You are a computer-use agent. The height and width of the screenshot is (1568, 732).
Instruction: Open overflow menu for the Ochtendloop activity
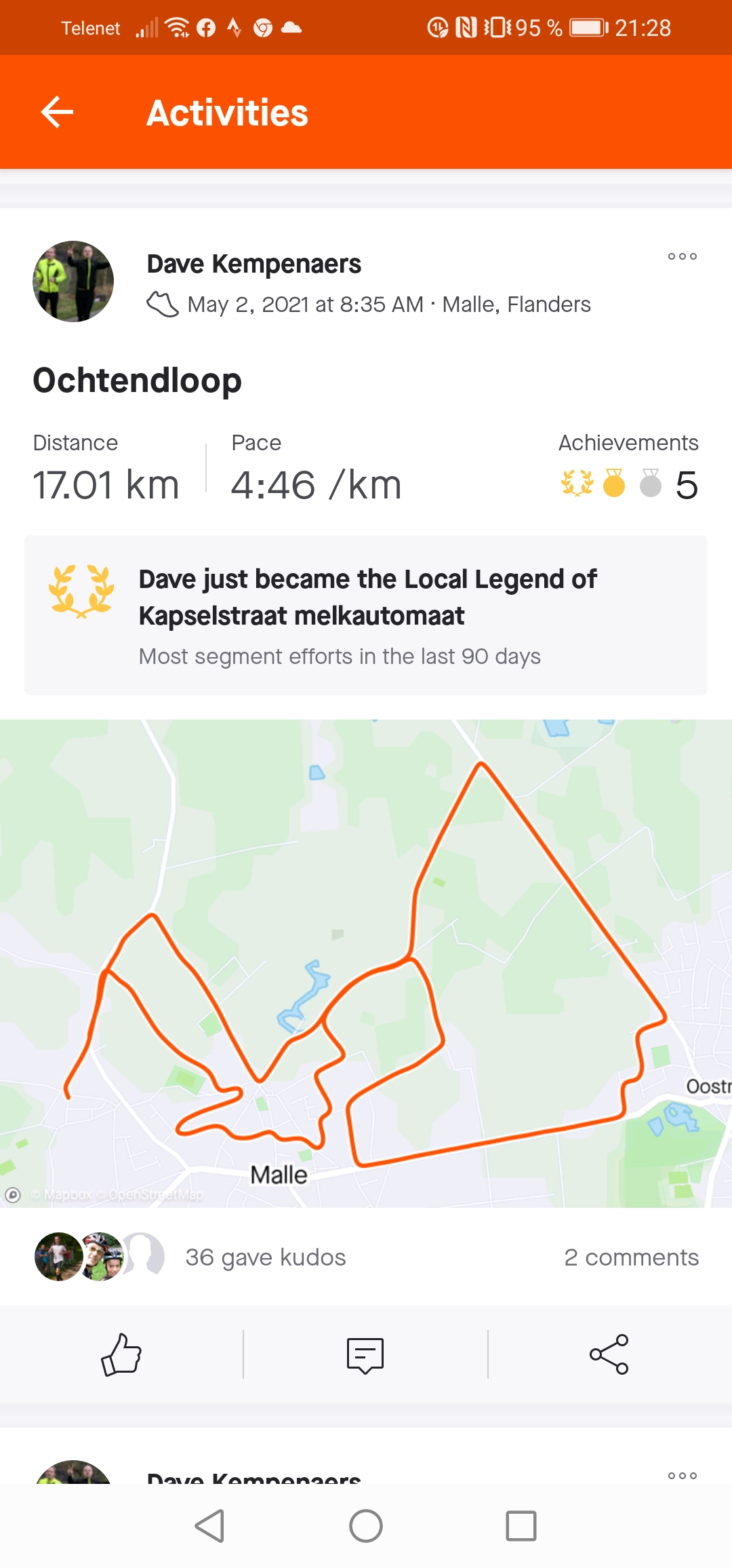coord(682,256)
